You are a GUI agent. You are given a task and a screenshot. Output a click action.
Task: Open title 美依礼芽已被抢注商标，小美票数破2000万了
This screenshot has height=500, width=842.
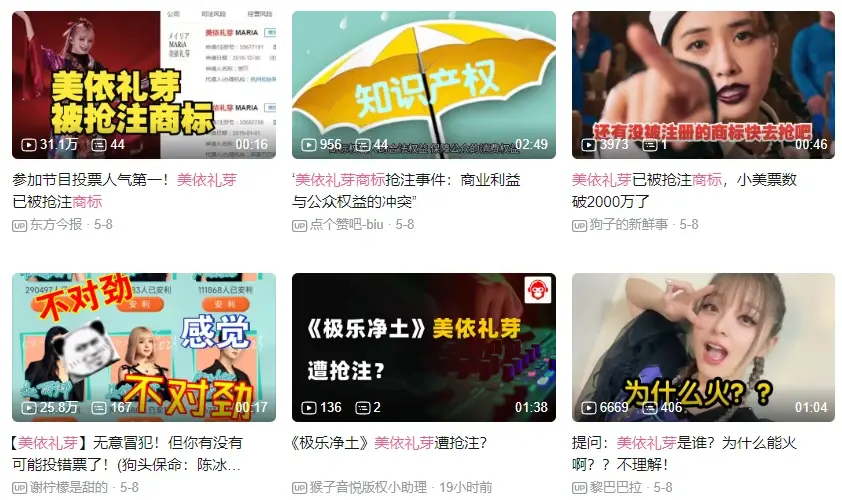pyautogui.click(x=690, y=190)
